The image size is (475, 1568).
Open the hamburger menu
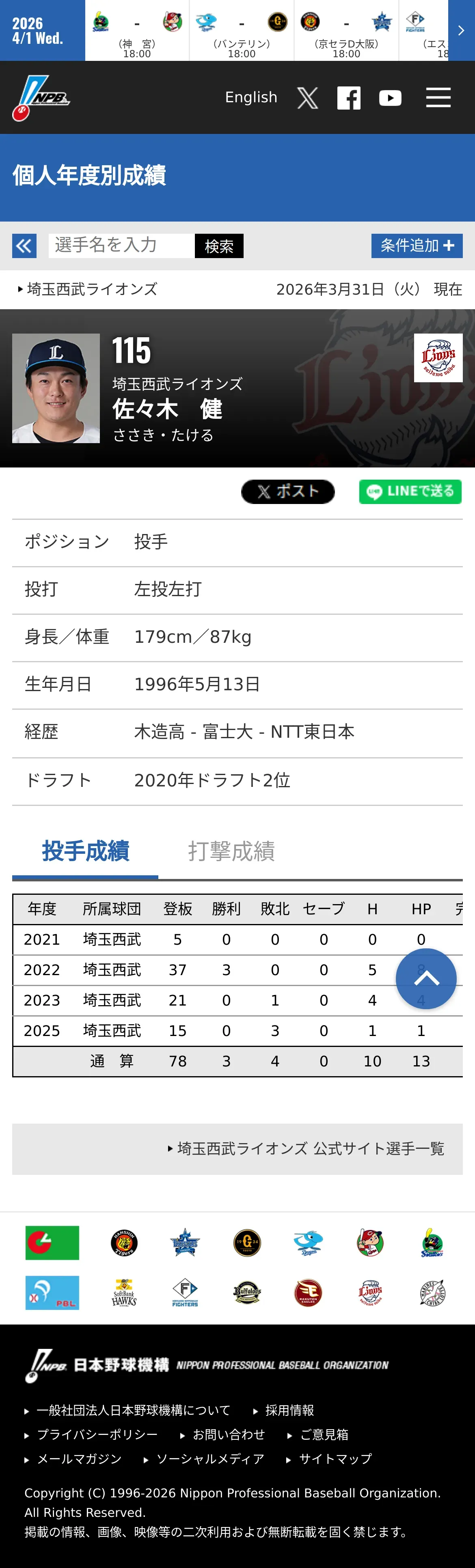(438, 97)
